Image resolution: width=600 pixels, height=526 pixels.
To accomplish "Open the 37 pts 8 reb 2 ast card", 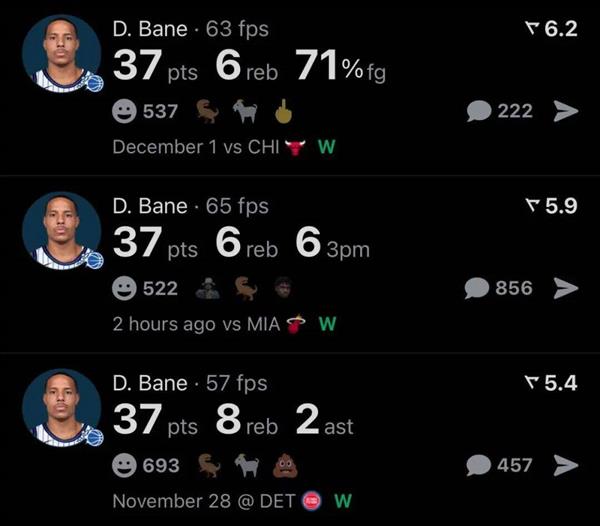I will coord(232,420).
